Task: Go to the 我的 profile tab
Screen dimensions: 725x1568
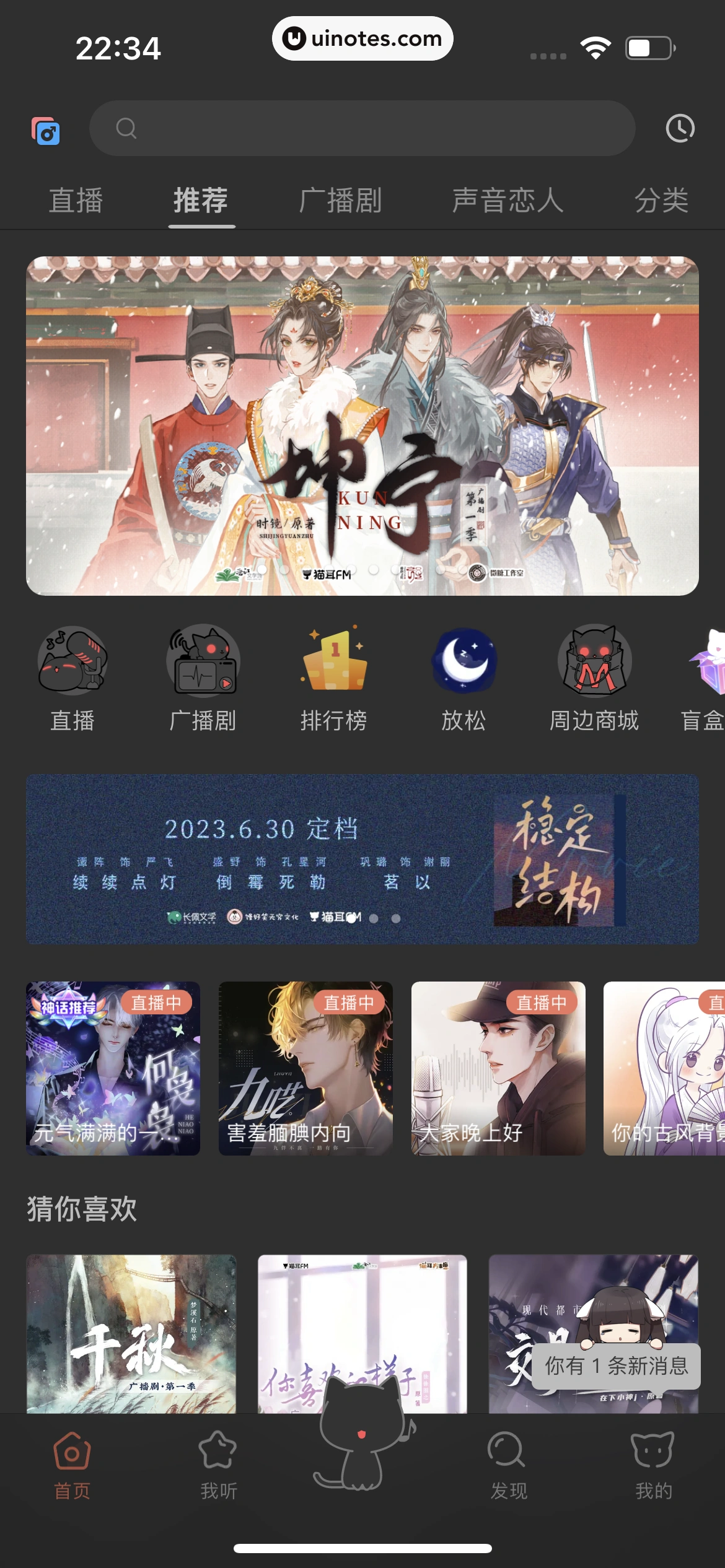Action: (x=652, y=1465)
